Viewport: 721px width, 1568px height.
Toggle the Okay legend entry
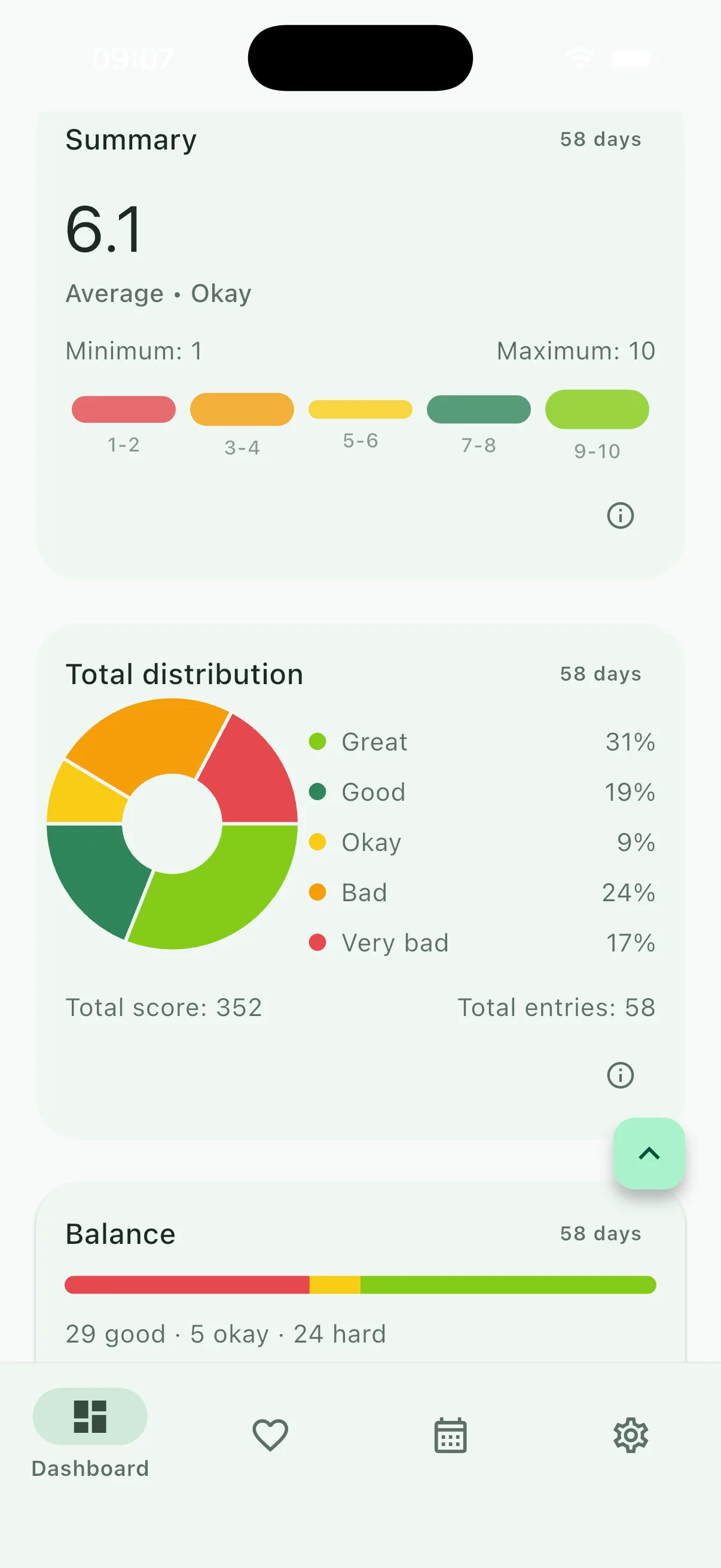pyautogui.click(x=371, y=843)
